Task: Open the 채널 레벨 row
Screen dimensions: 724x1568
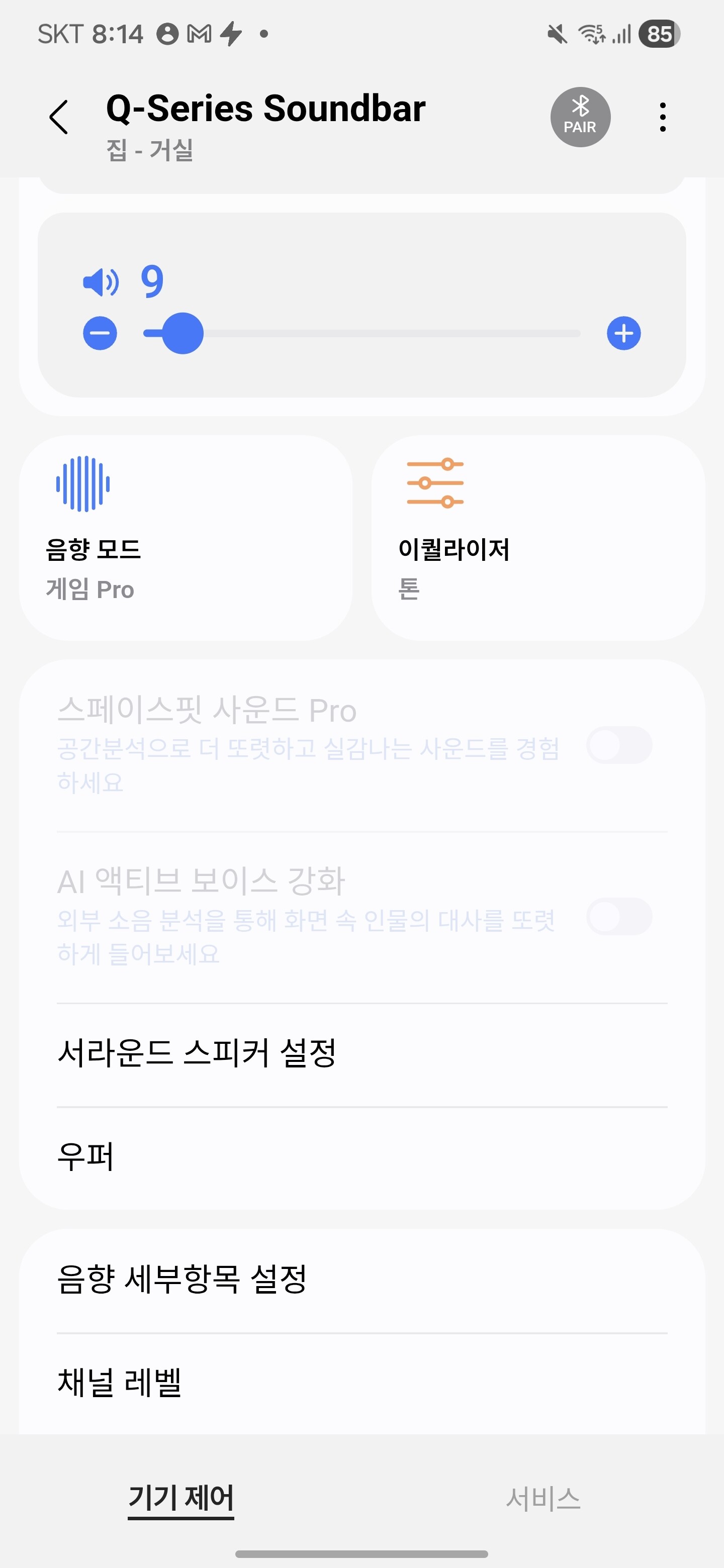Action: pos(361,1384)
